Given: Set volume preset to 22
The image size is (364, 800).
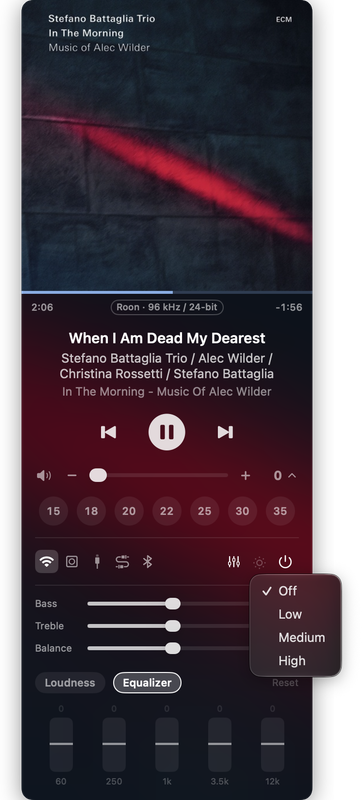Looking at the screenshot, I should click(167, 511).
